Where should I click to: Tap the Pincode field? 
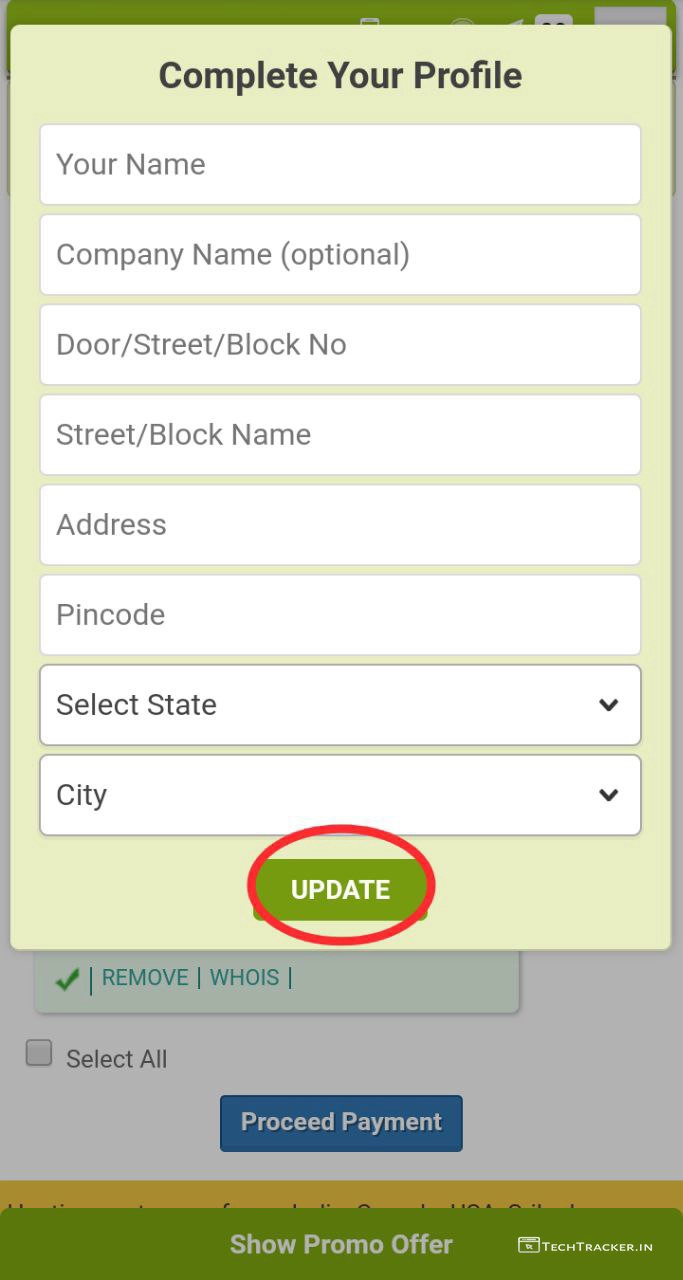340,615
